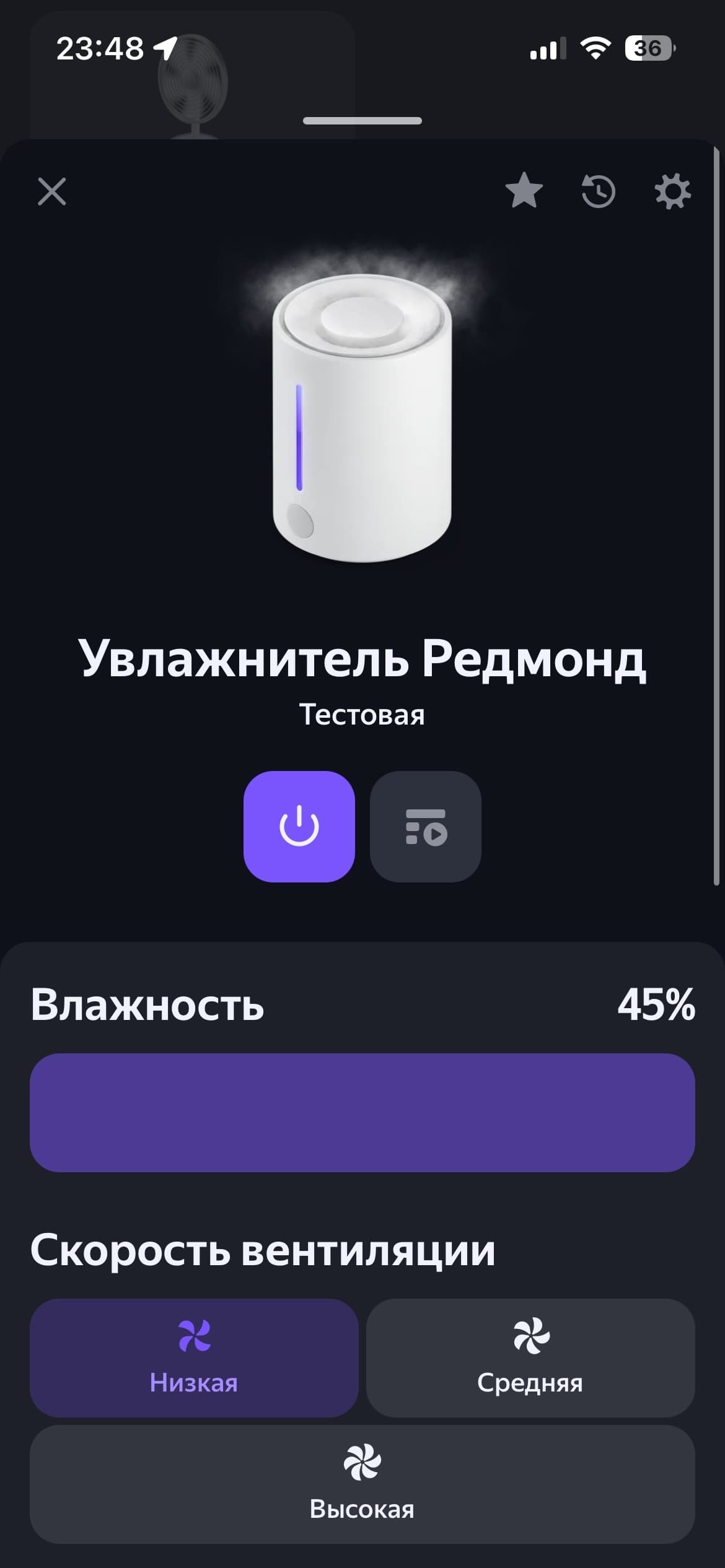Add humidifier to favorites with star
This screenshot has width=725, height=1568.
(x=524, y=191)
